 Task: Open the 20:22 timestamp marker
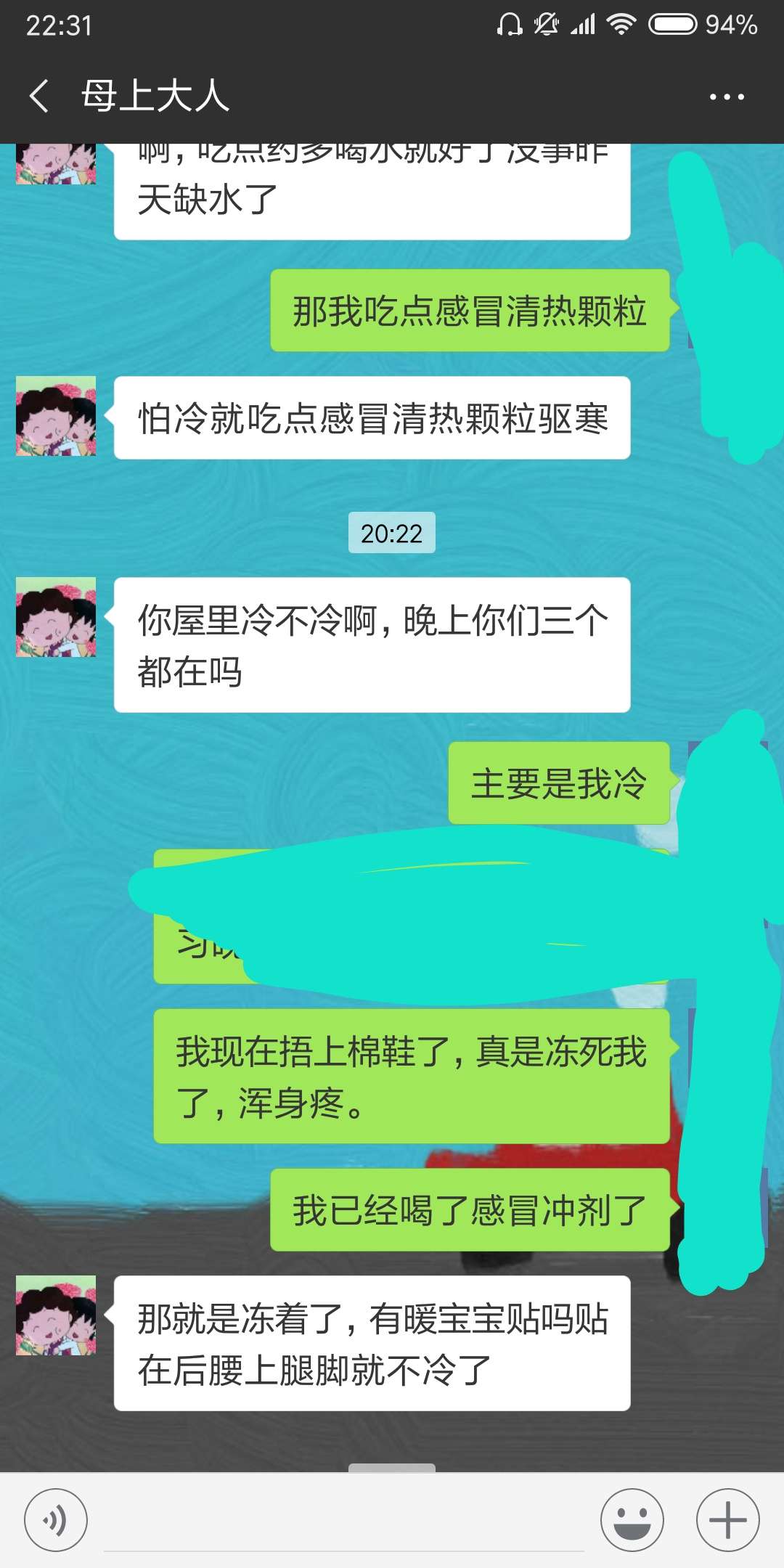(x=391, y=532)
